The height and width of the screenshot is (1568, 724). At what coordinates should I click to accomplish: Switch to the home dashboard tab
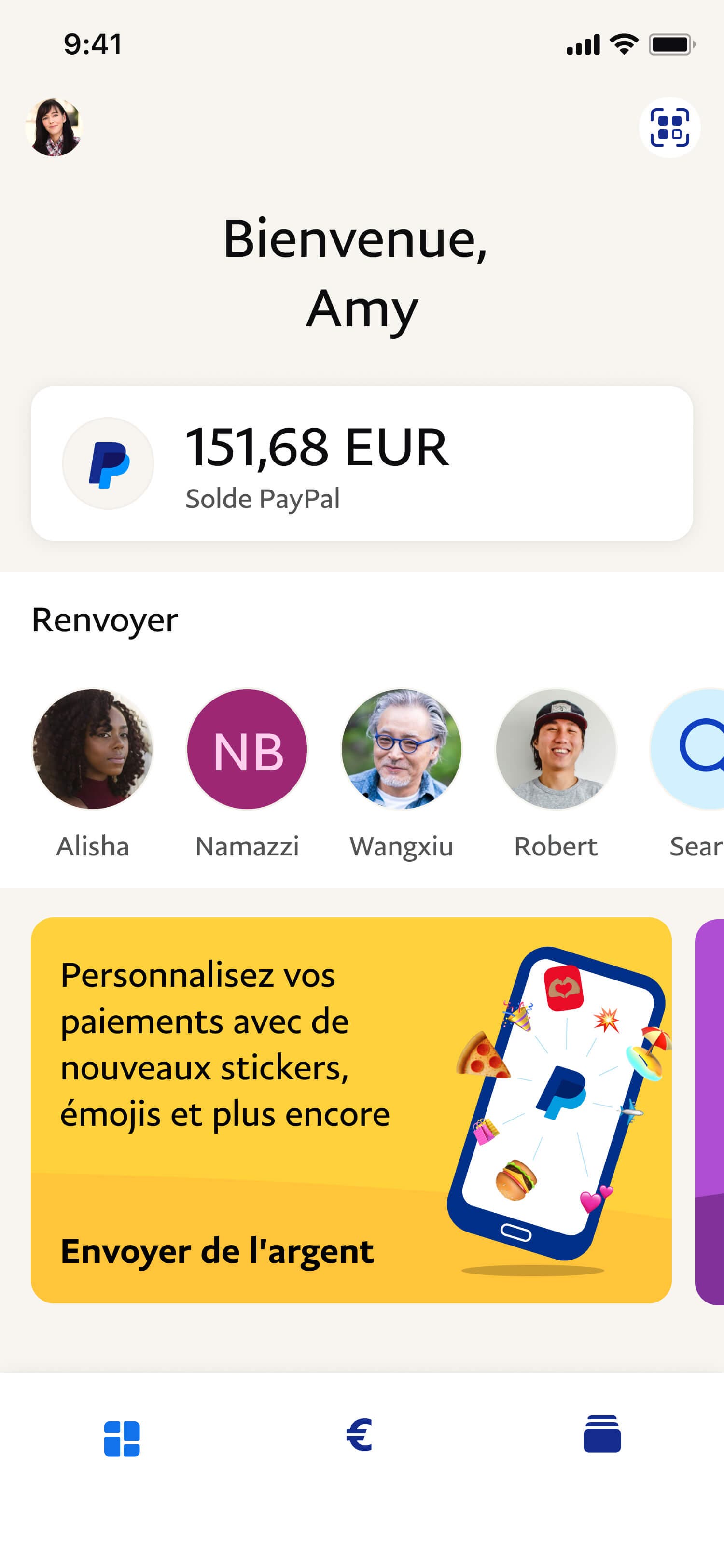click(x=122, y=1438)
